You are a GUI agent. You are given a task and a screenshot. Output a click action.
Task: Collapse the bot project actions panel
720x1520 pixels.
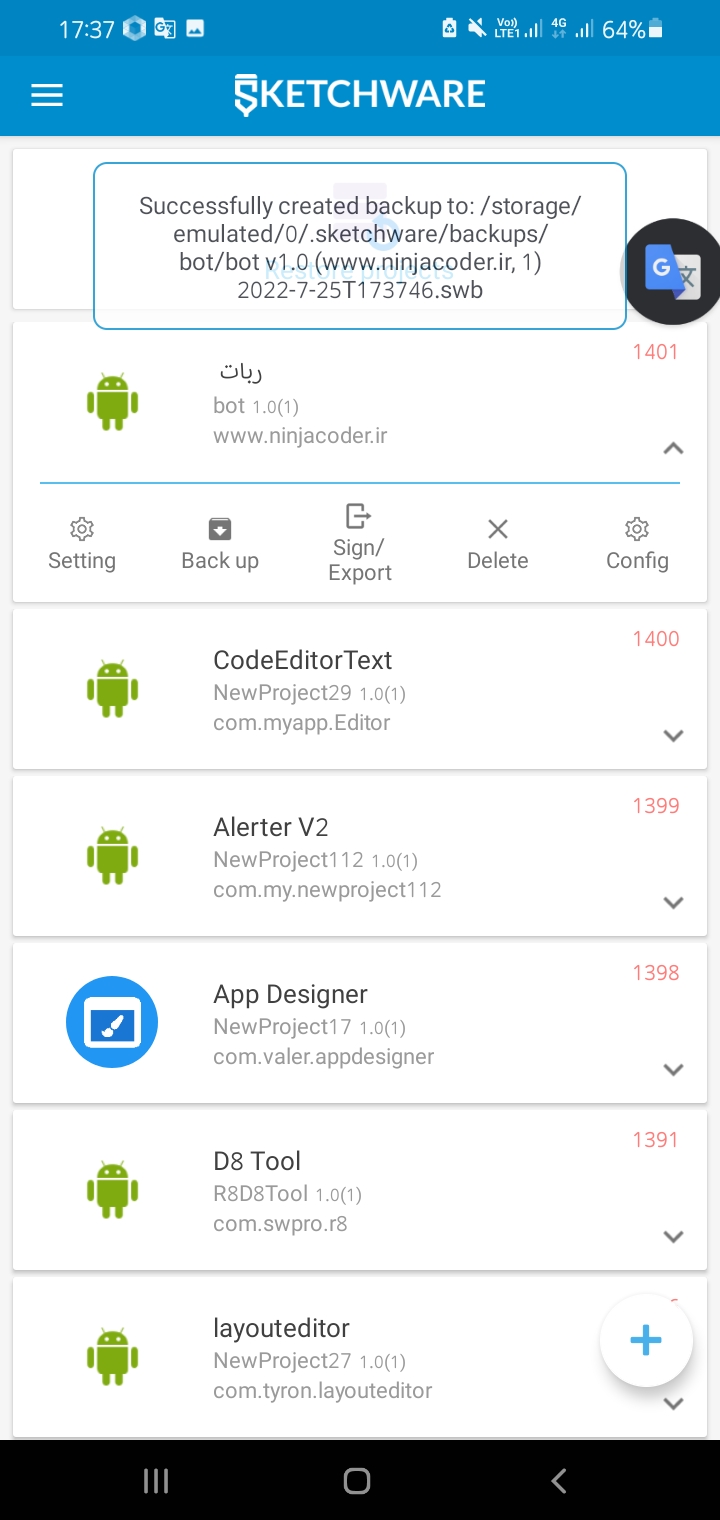coord(672,448)
